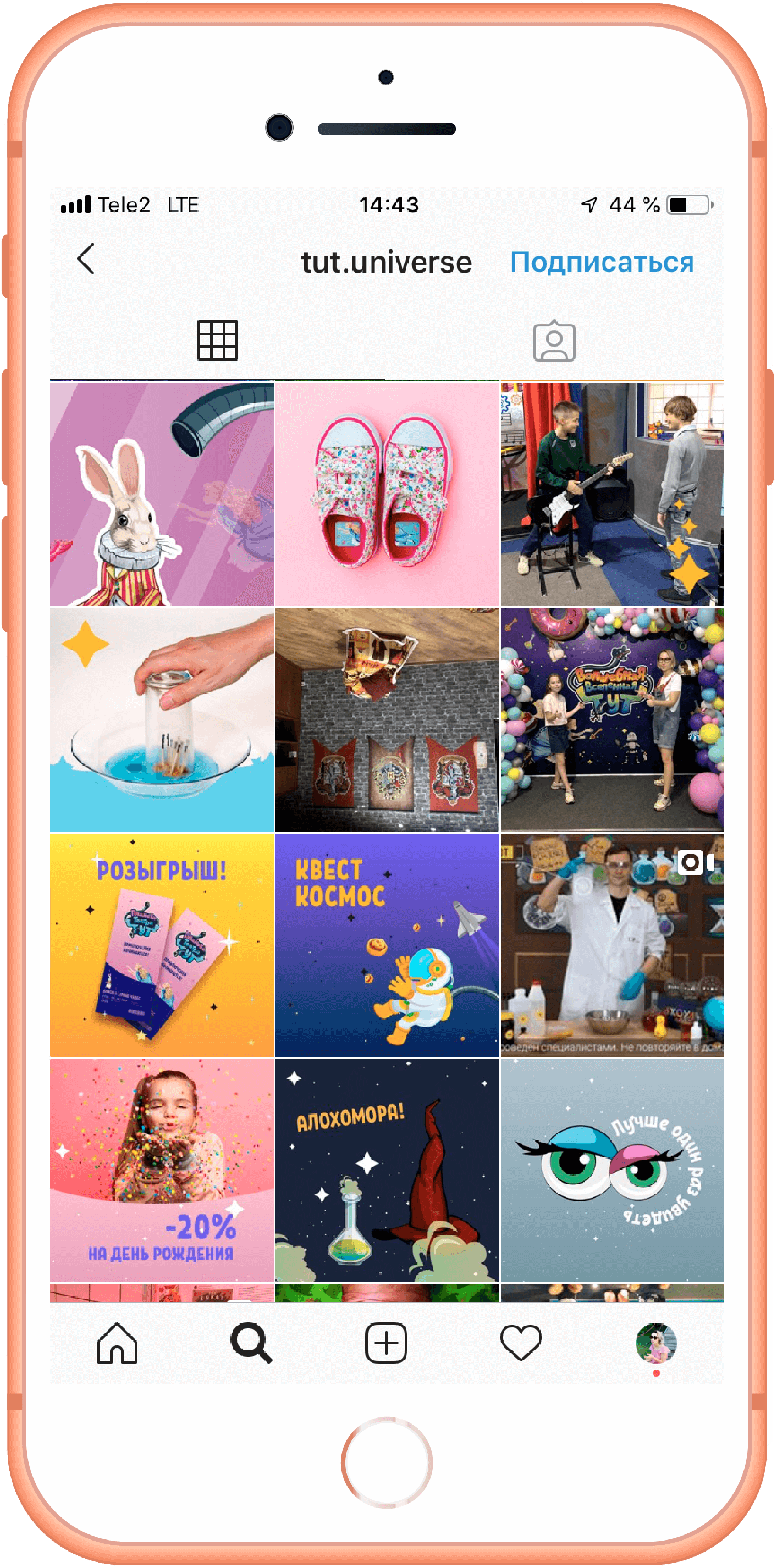Screen dimensions: 777x1568
Task: Open the КВЕСТ КОСМОС post
Action: (387, 945)
